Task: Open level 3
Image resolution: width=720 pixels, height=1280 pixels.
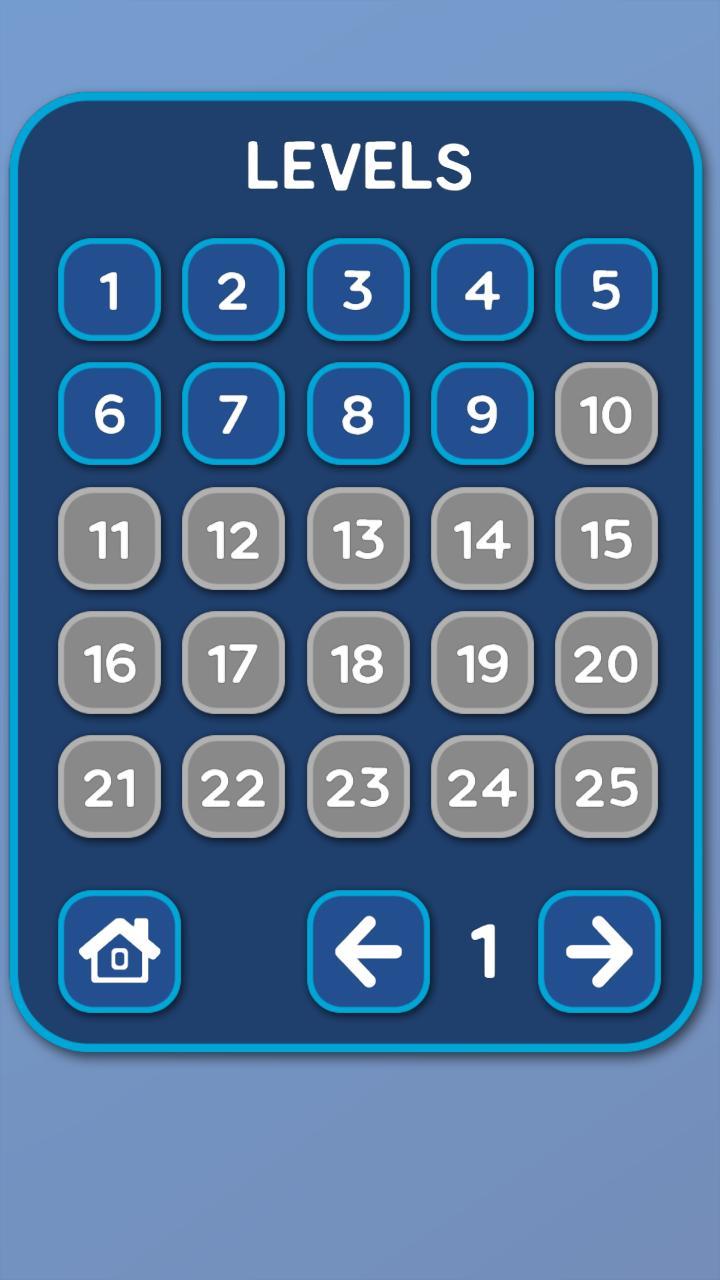Action: tap(358, 291)
